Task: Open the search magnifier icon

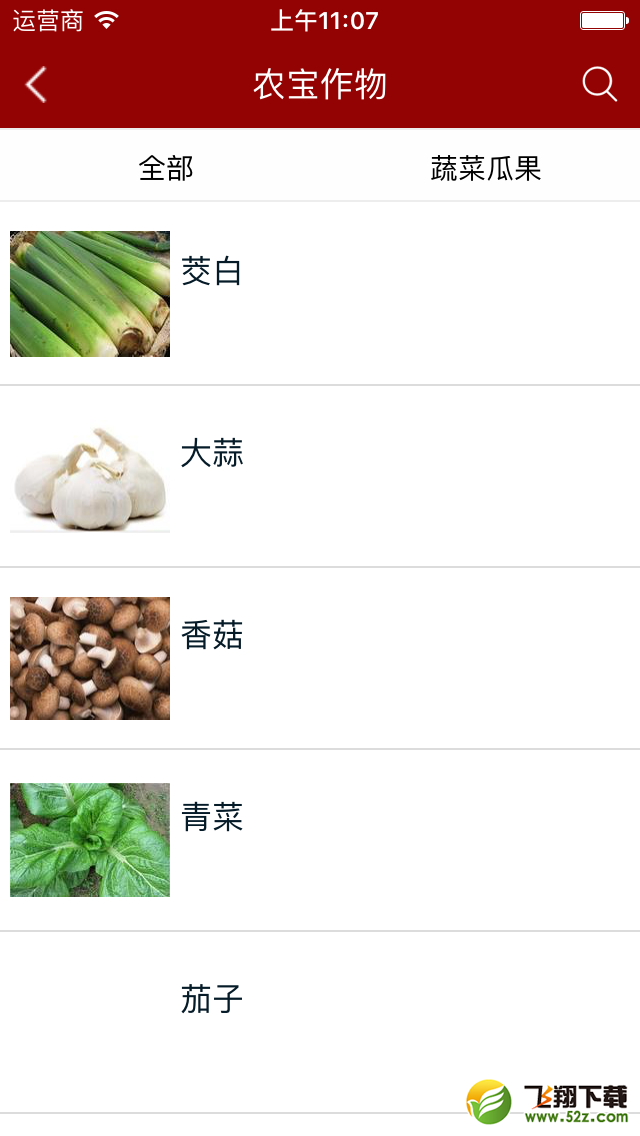Action: point(599,85)
